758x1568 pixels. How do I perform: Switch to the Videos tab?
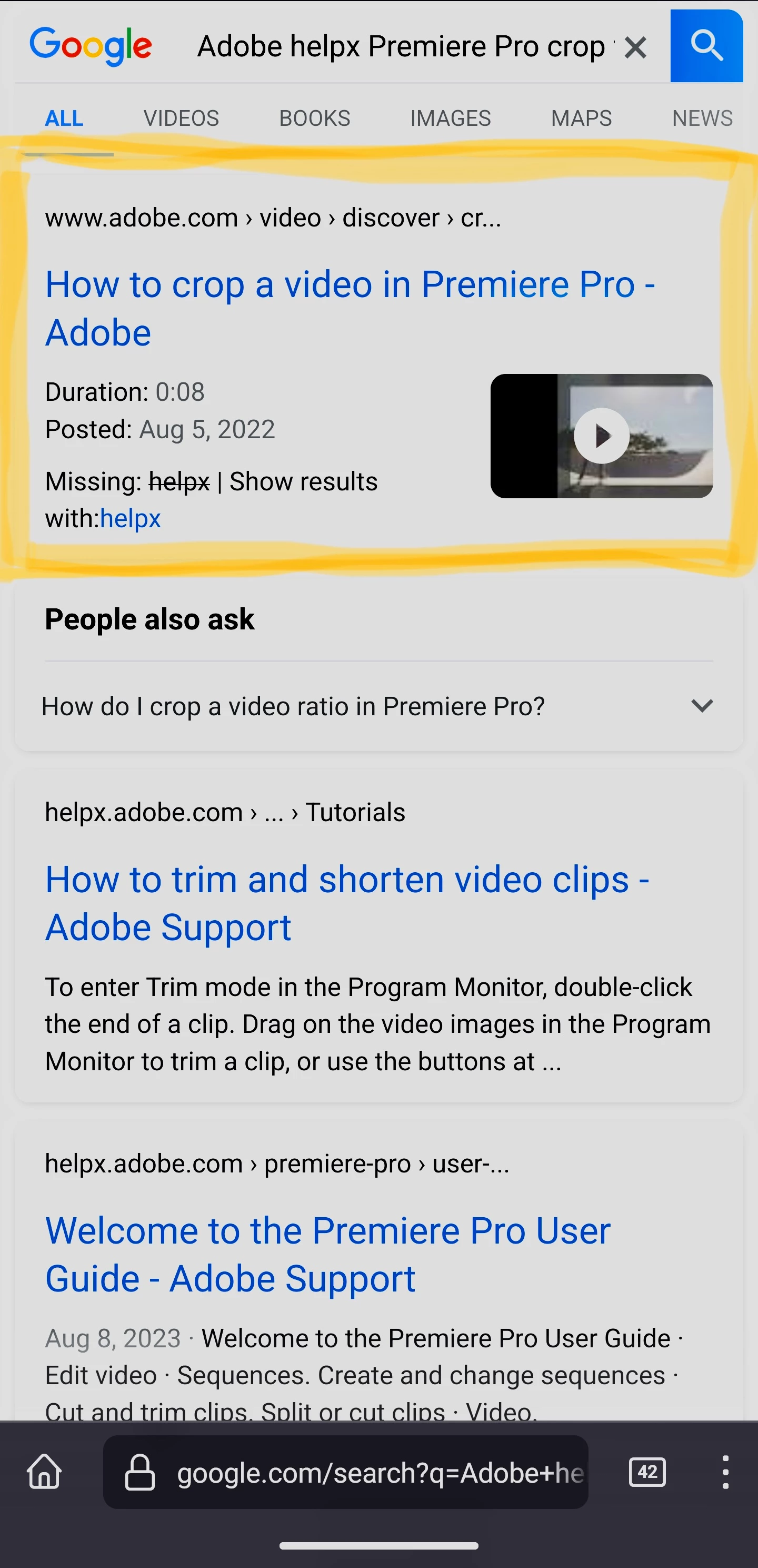click(181, 118)
